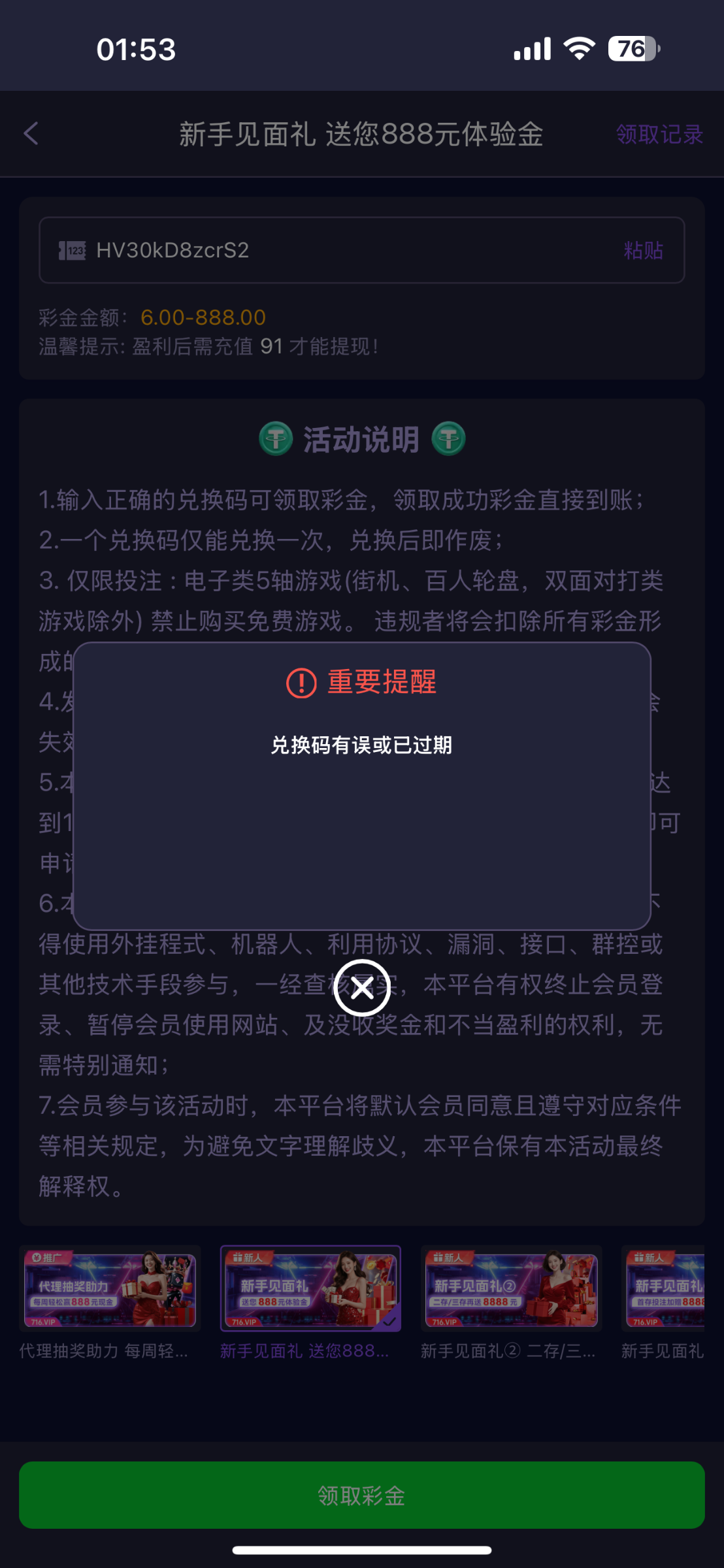Claim bonus with 领取彩金 button
Image resolution: width=724 pixels, height=1568 pixels.
point(361,1495)
